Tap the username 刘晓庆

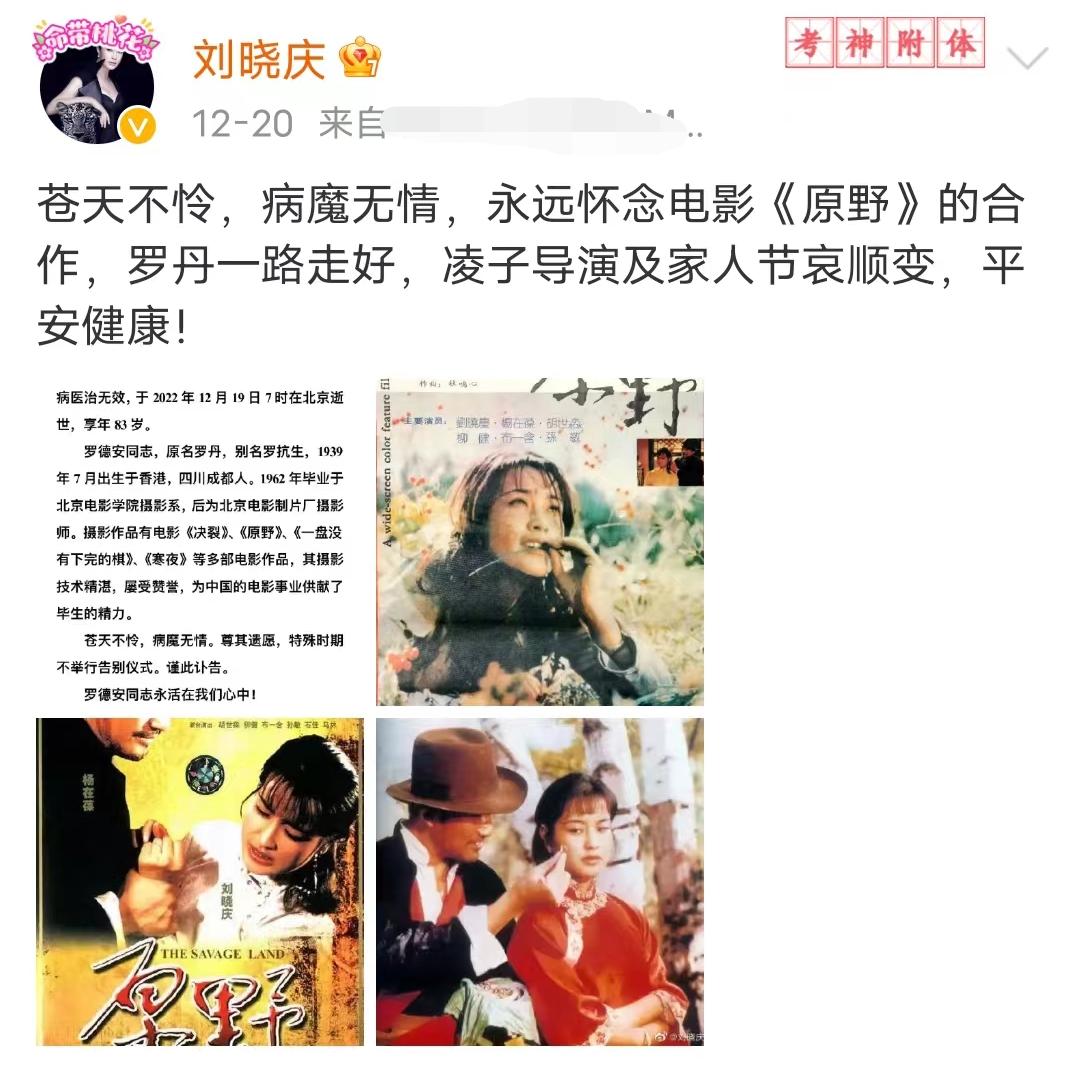(x=258, y=60)
